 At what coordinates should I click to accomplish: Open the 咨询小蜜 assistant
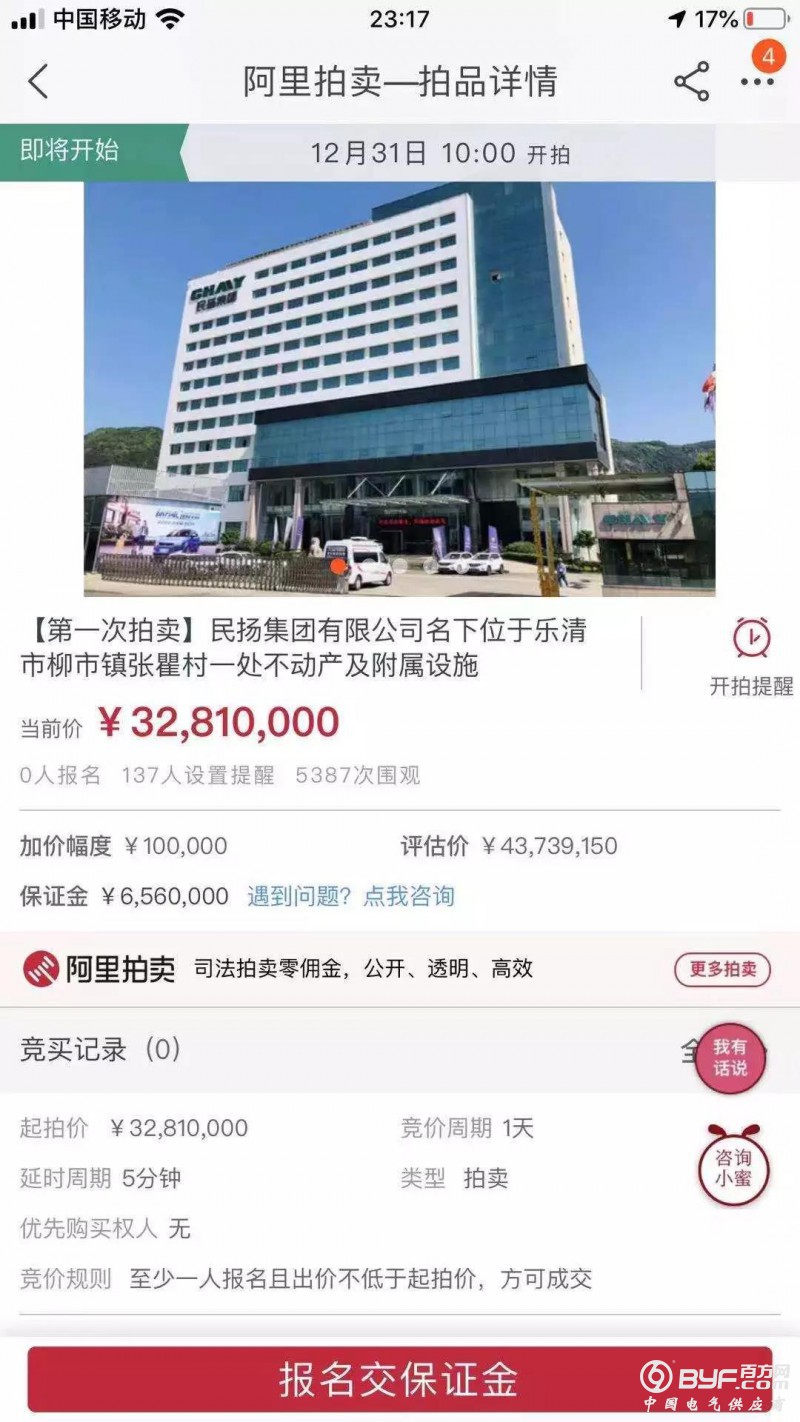click(x=733, y=1166)
